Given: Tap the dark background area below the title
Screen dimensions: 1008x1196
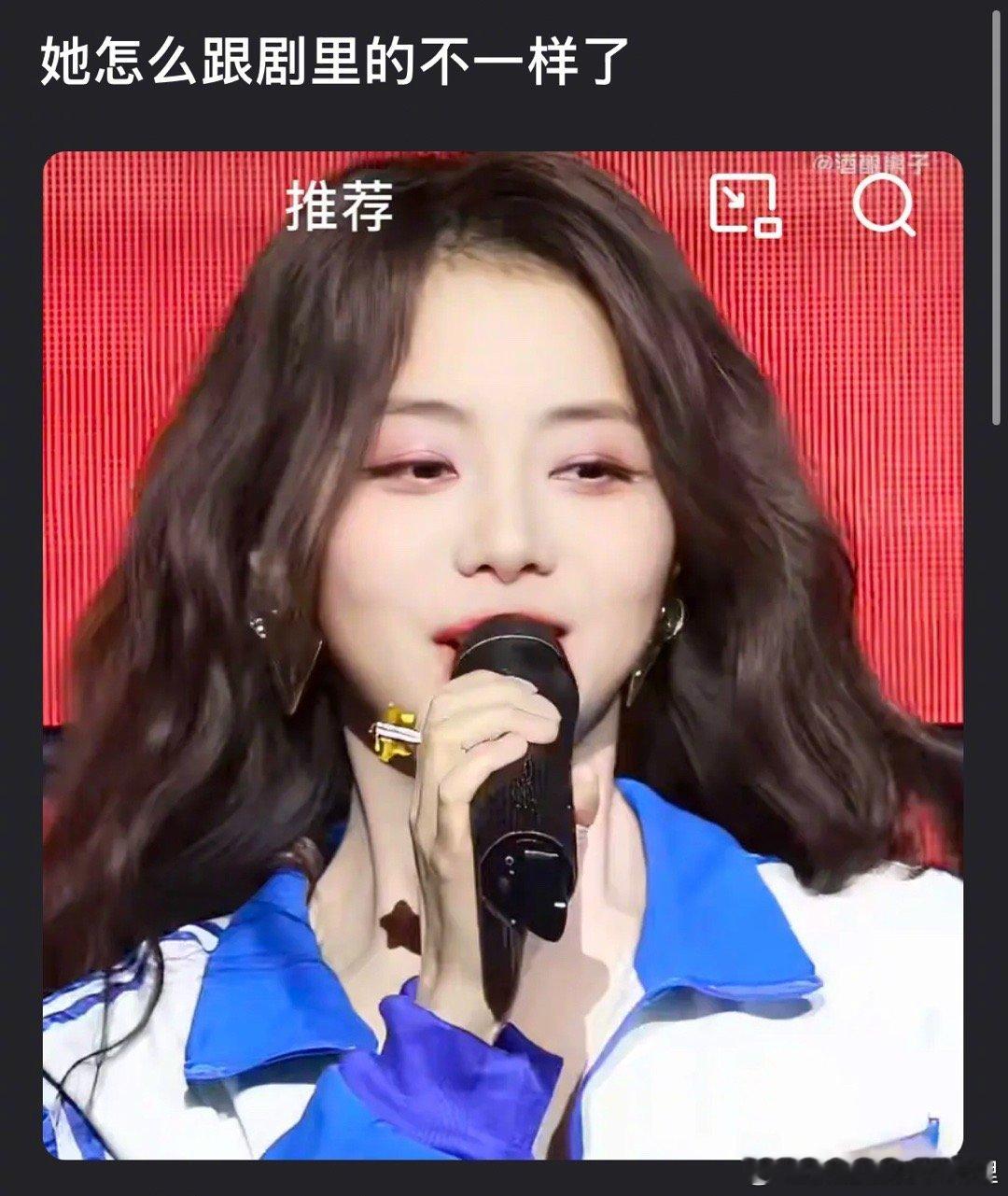Looking at the screenshot, I should (504, 120).
